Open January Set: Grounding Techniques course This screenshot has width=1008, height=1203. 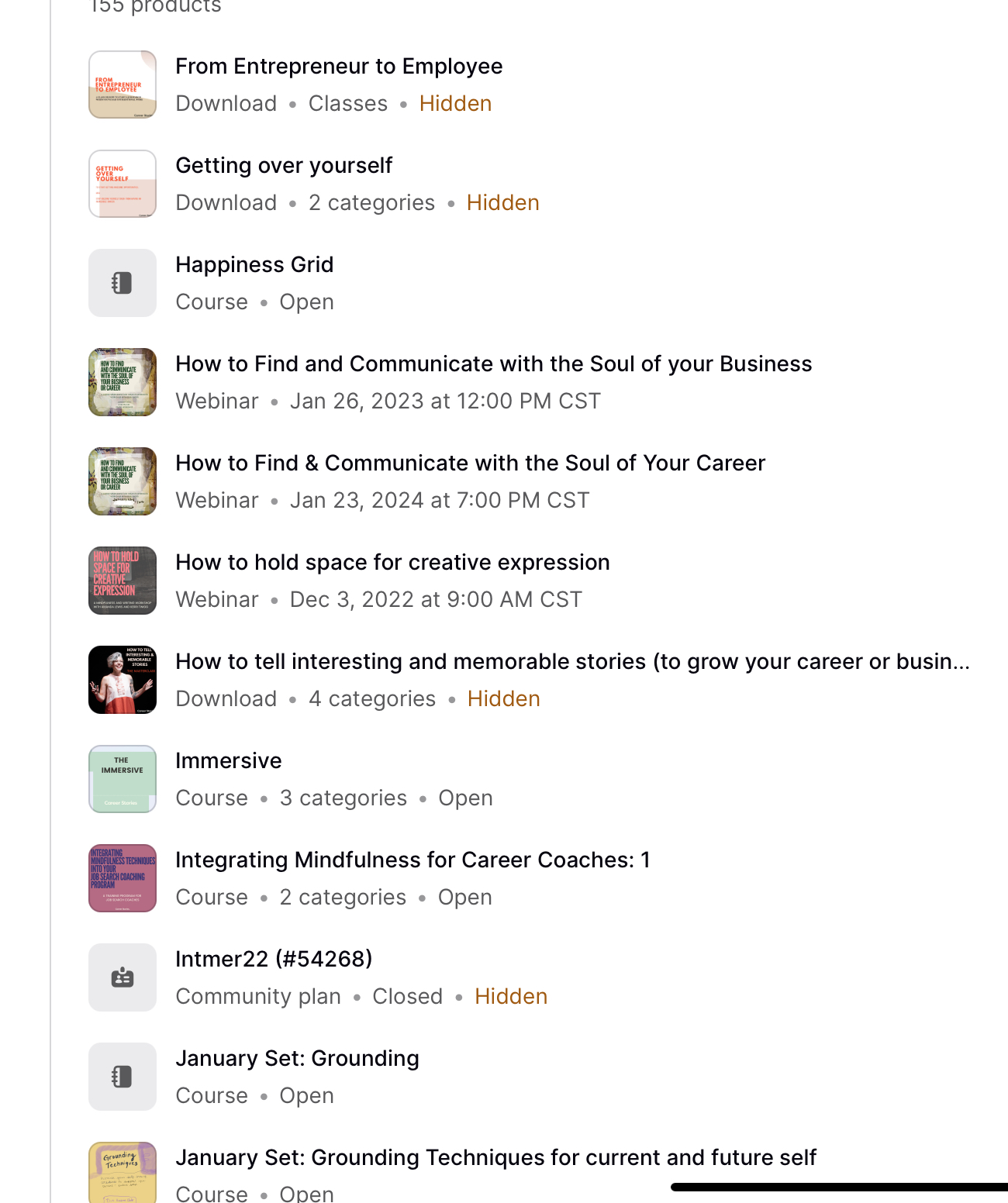click(x=495, y=1158)
